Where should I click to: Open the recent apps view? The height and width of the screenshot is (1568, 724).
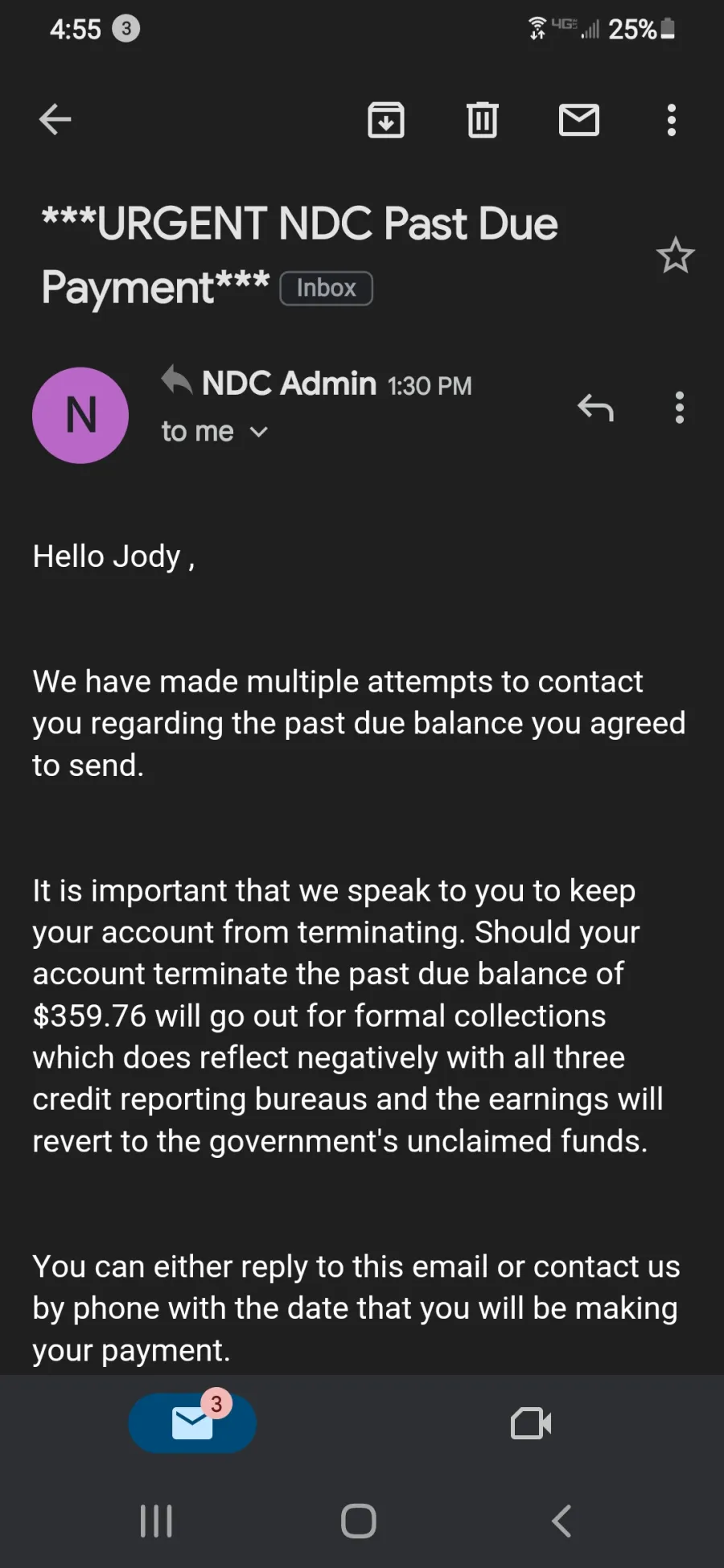click(156, 1521)
